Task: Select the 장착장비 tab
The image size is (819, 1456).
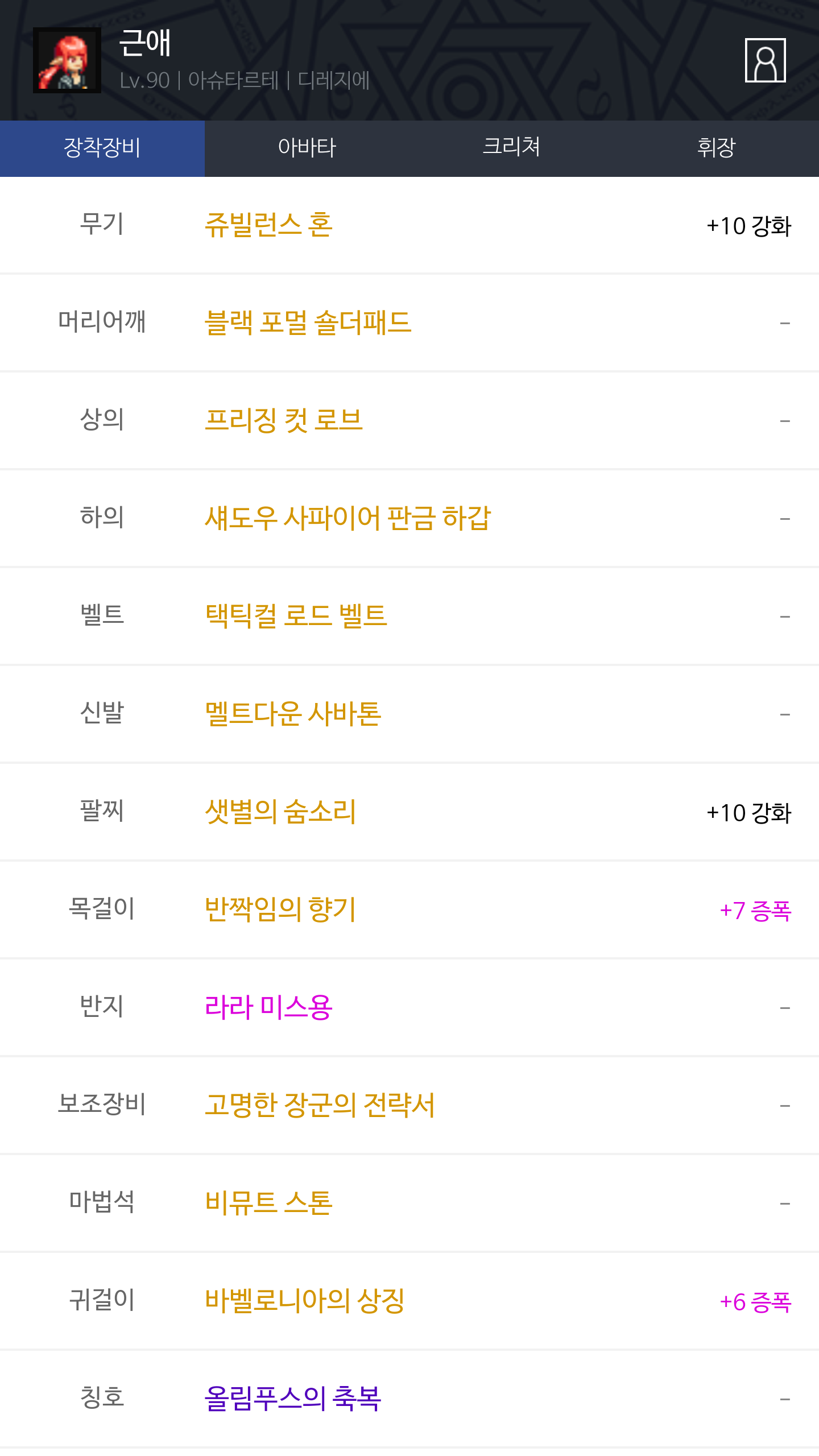Action: (102, 148)
